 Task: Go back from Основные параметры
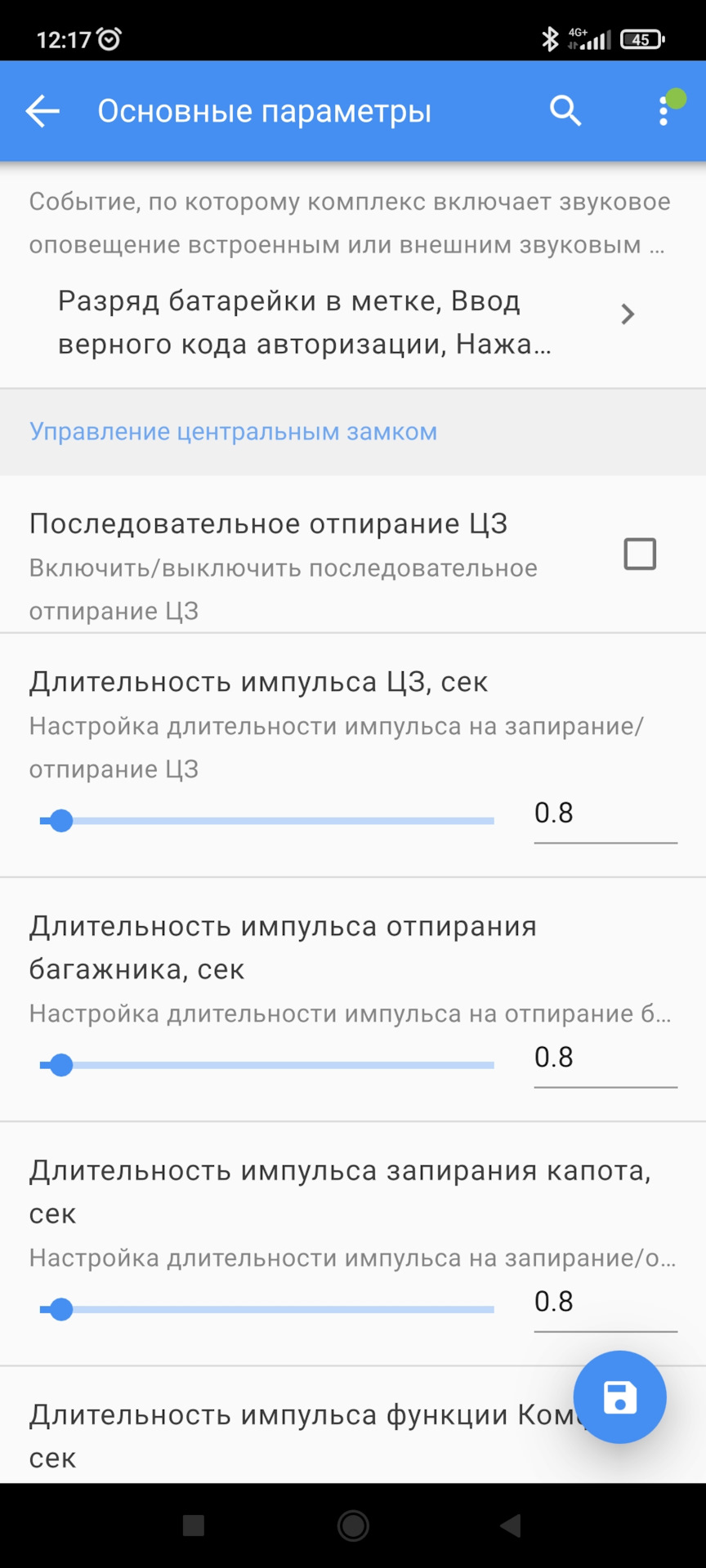[x=42, y=111]
